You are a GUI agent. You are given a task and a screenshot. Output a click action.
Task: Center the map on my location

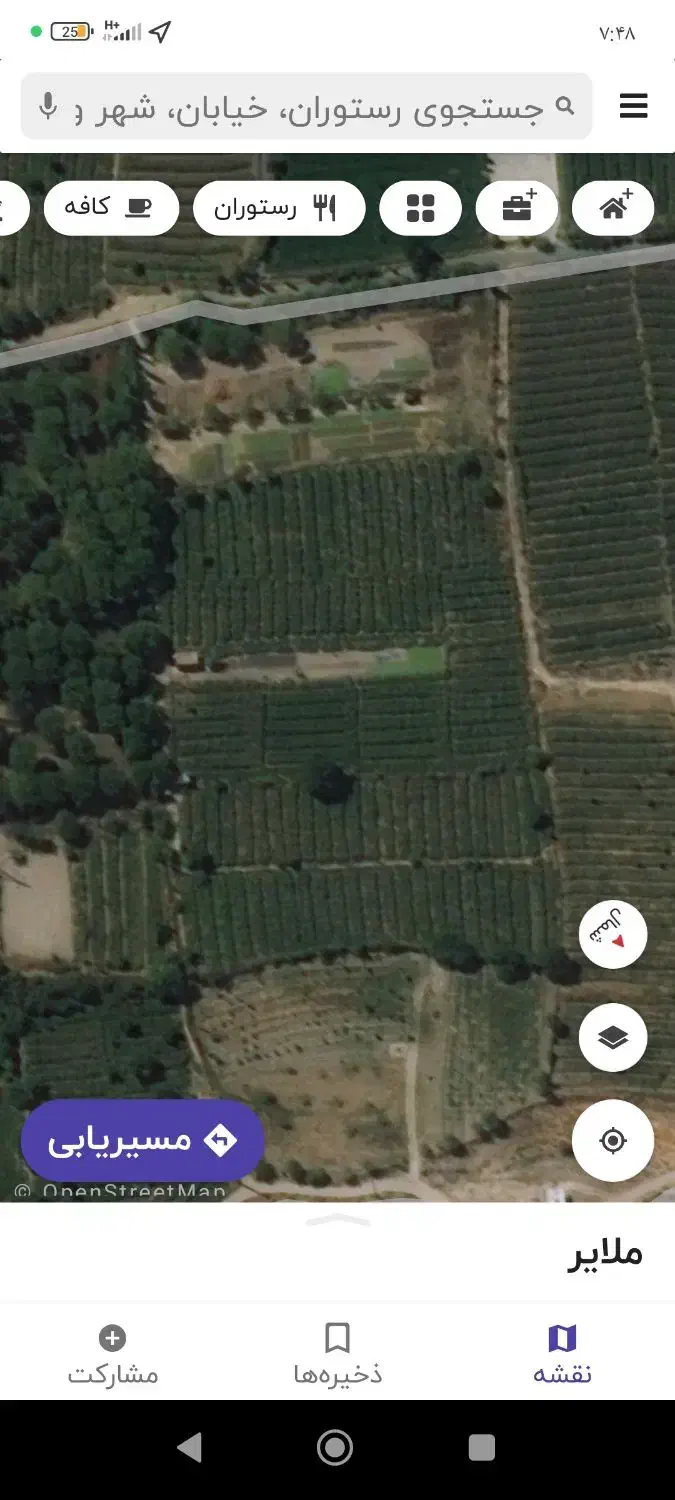point(613,1141)
